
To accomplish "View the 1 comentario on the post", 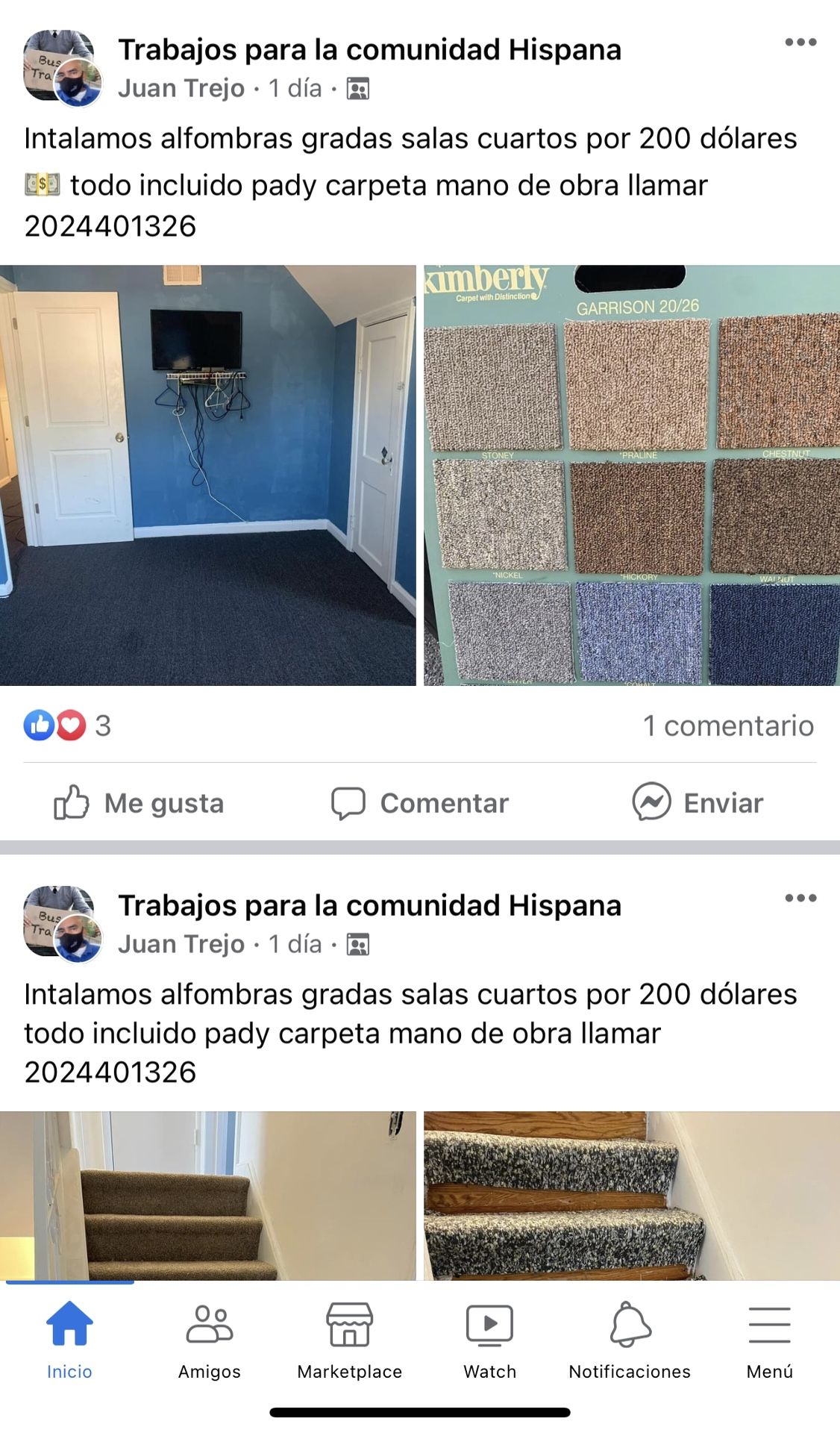I will coord(728,725).
